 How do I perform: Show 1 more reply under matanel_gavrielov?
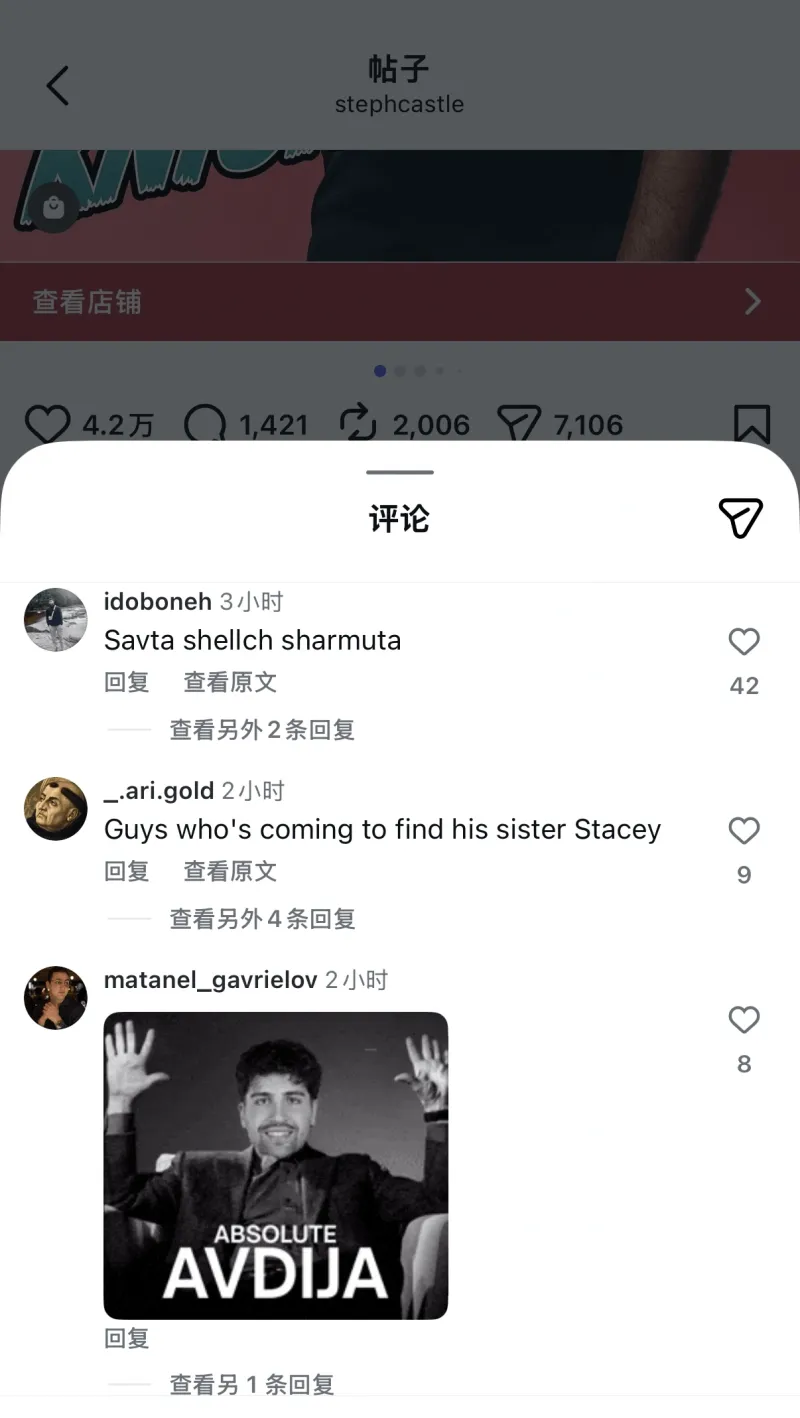(251, 1385)
